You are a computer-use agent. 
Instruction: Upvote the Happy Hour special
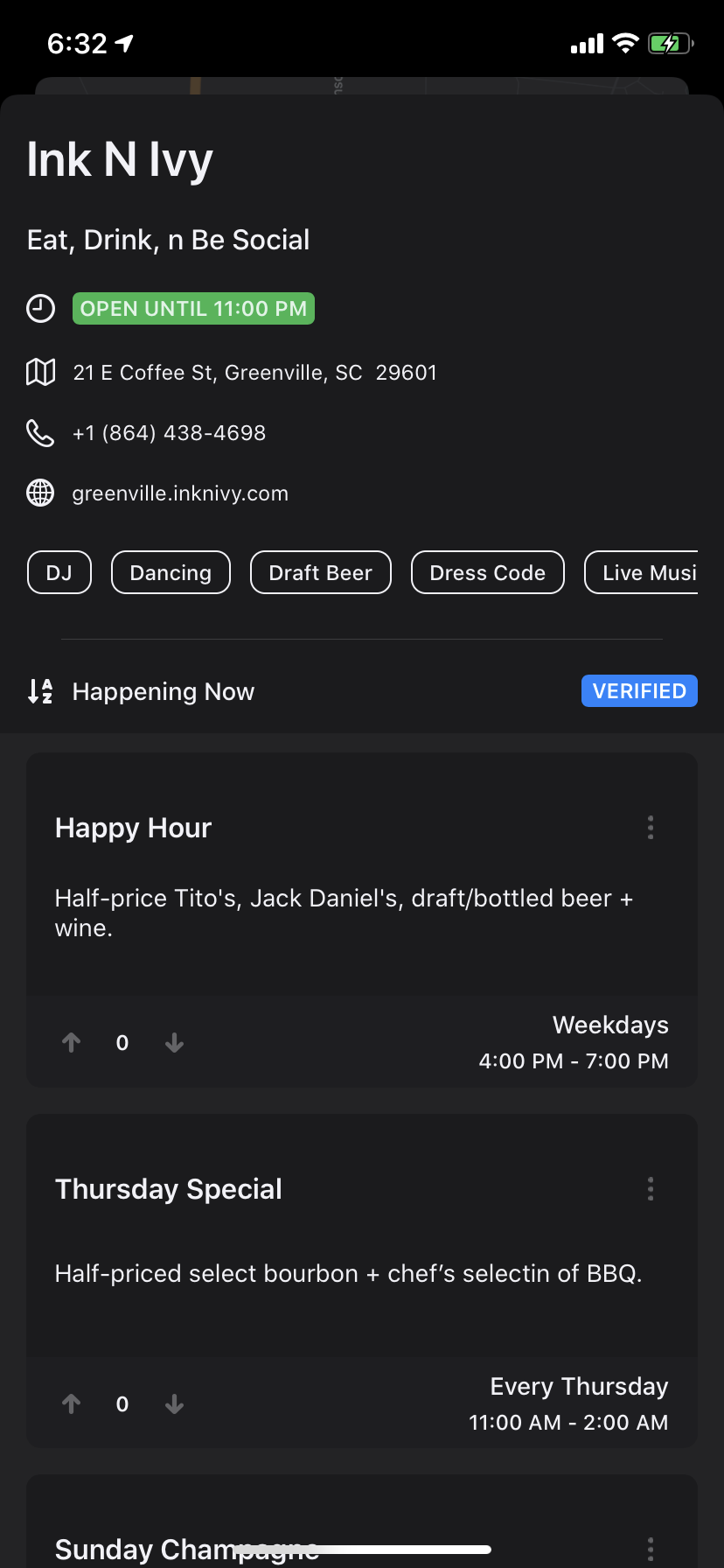tap(72, 1042)
